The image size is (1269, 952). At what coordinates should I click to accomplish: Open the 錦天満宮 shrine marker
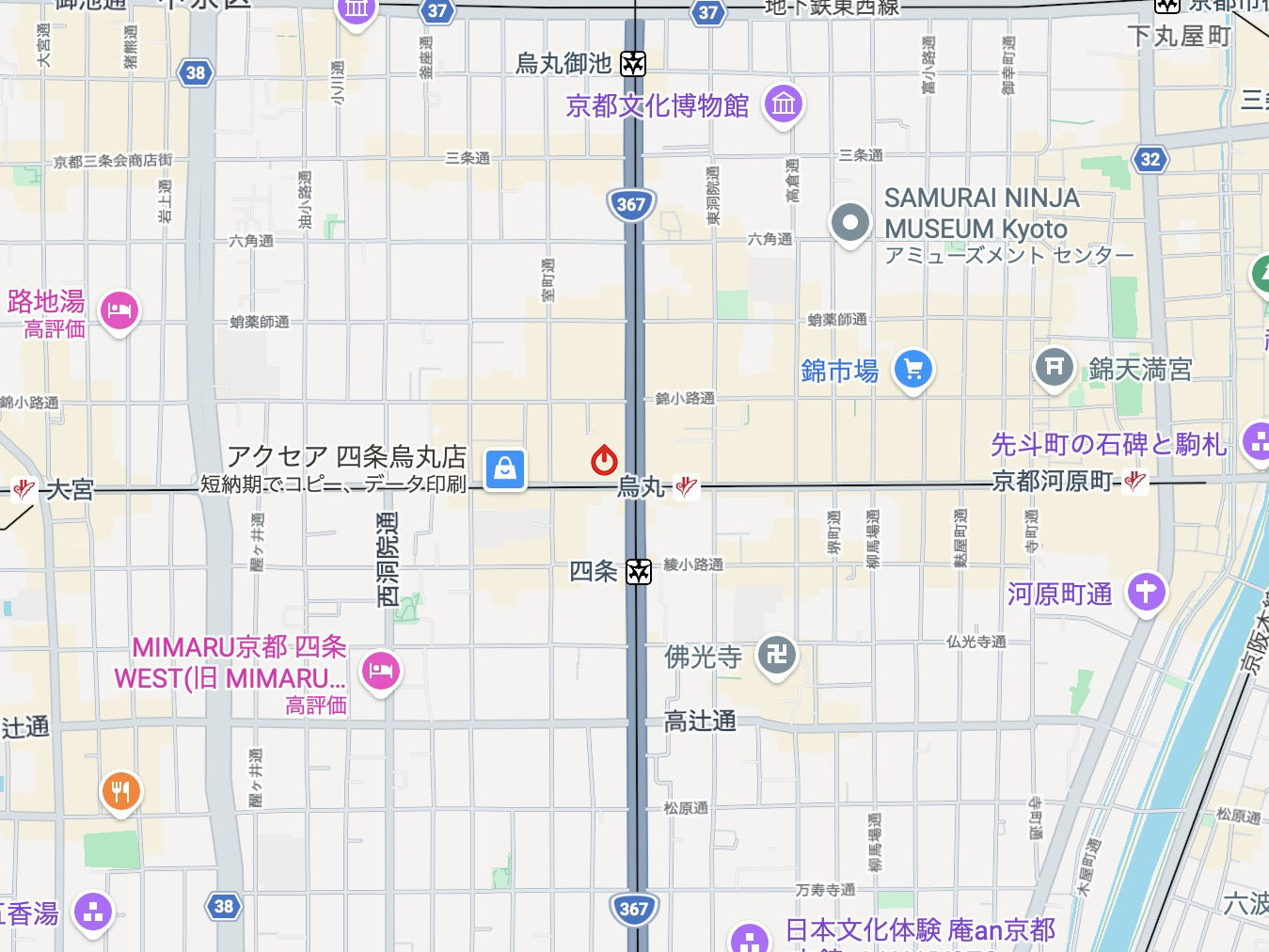[x=1054, y=367]
